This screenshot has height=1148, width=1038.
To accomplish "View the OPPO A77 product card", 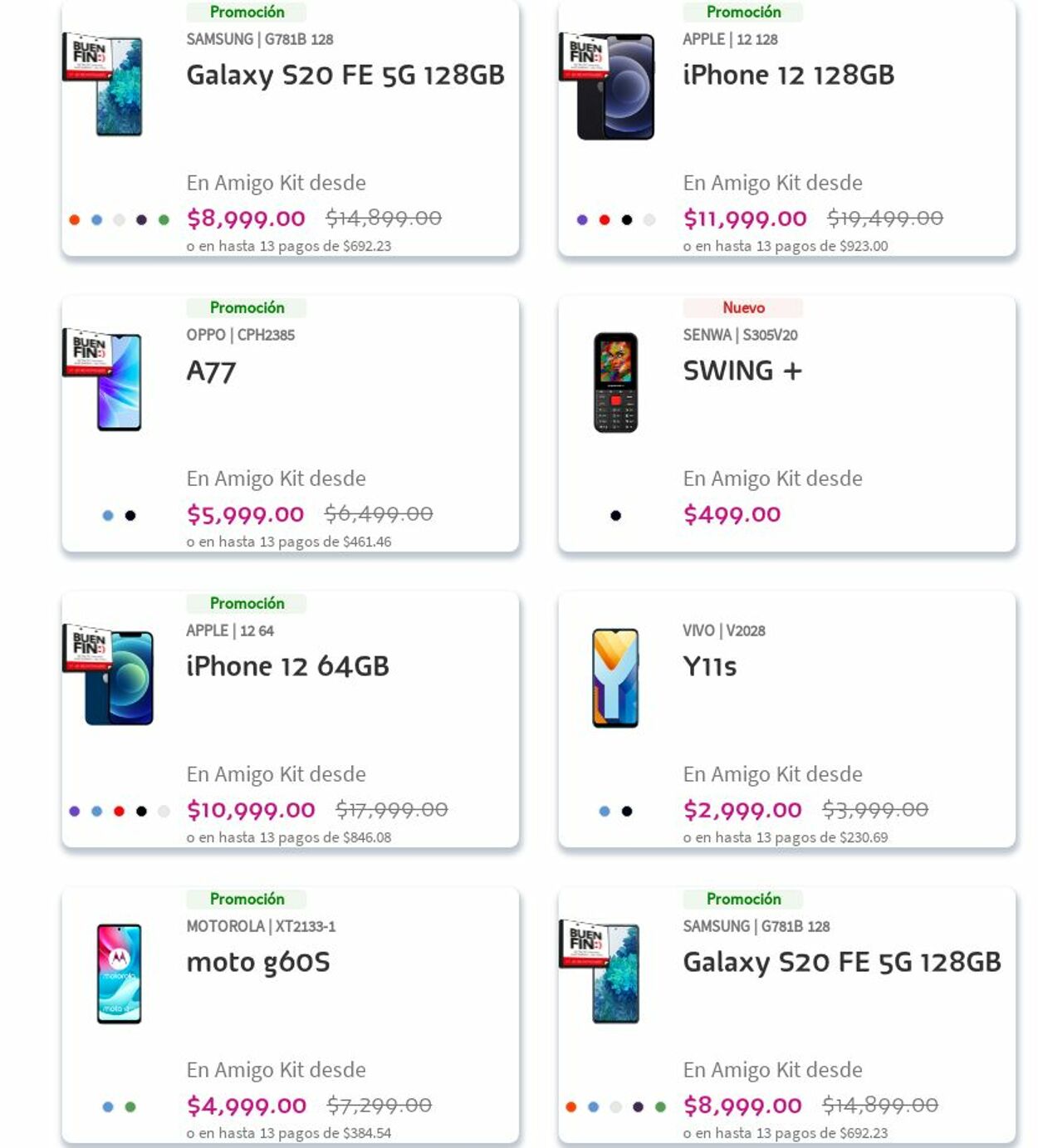I will [x=211, y=371].
